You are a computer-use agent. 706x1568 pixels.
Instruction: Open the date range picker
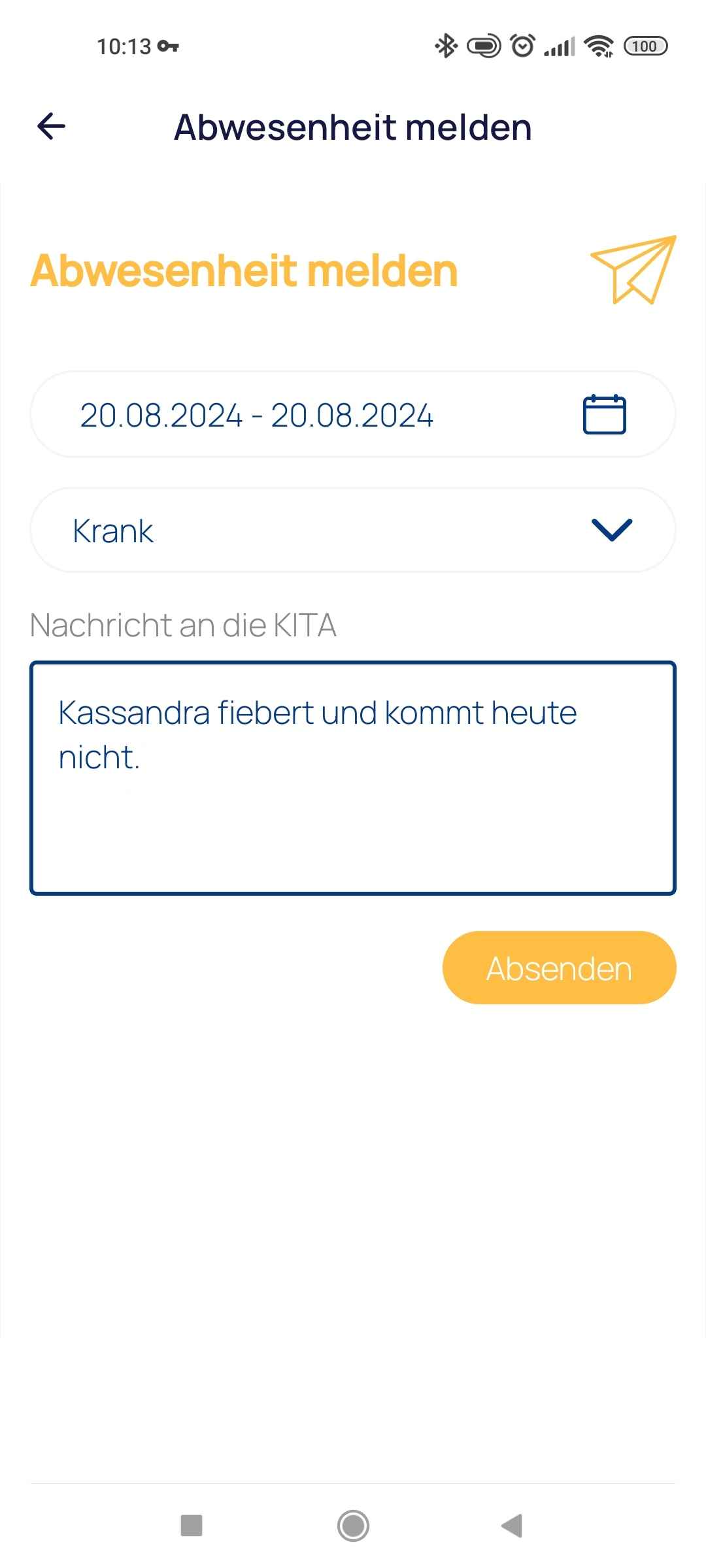pos(604,414)
